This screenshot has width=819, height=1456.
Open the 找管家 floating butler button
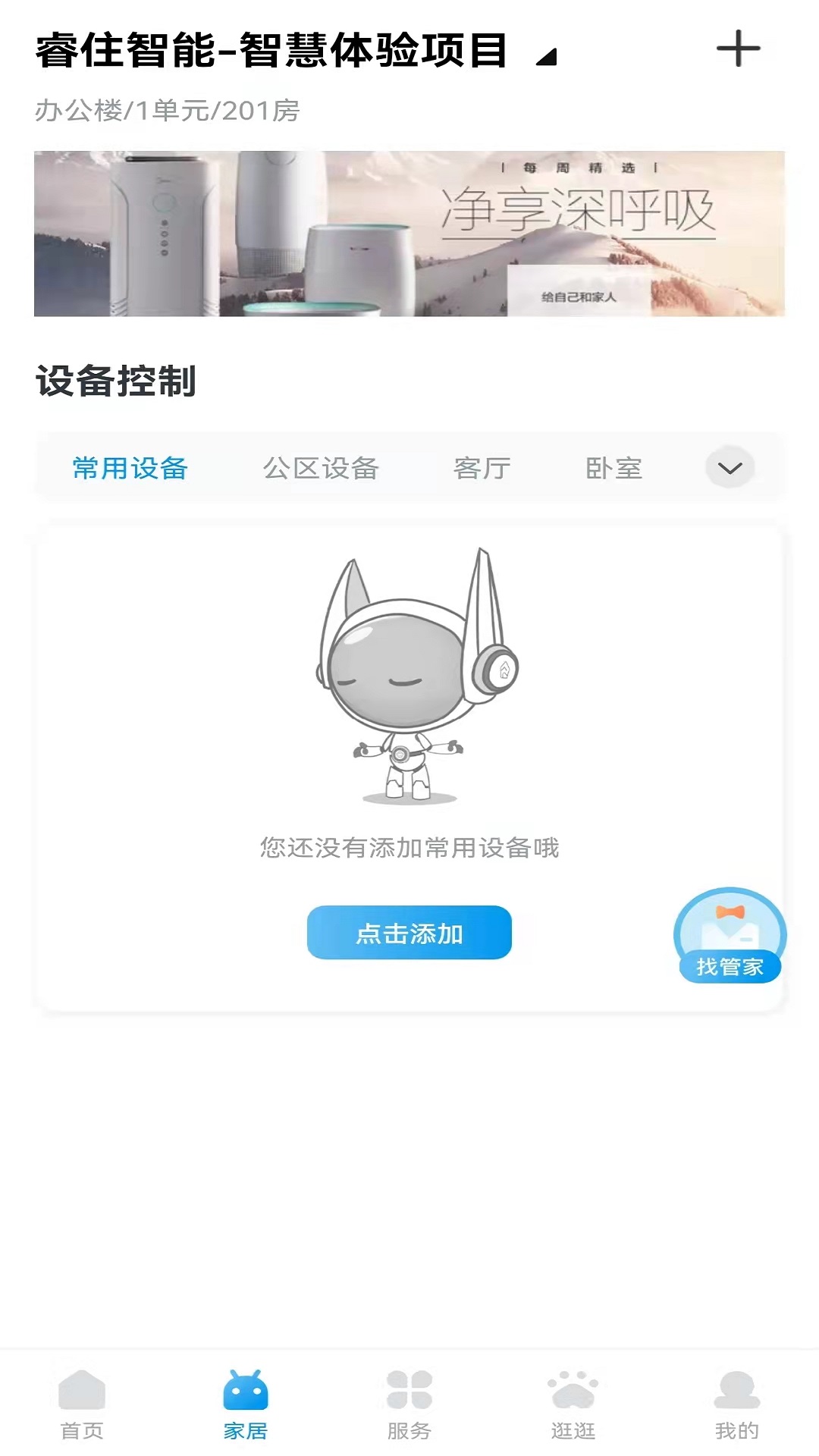click(x=730, y=936)
